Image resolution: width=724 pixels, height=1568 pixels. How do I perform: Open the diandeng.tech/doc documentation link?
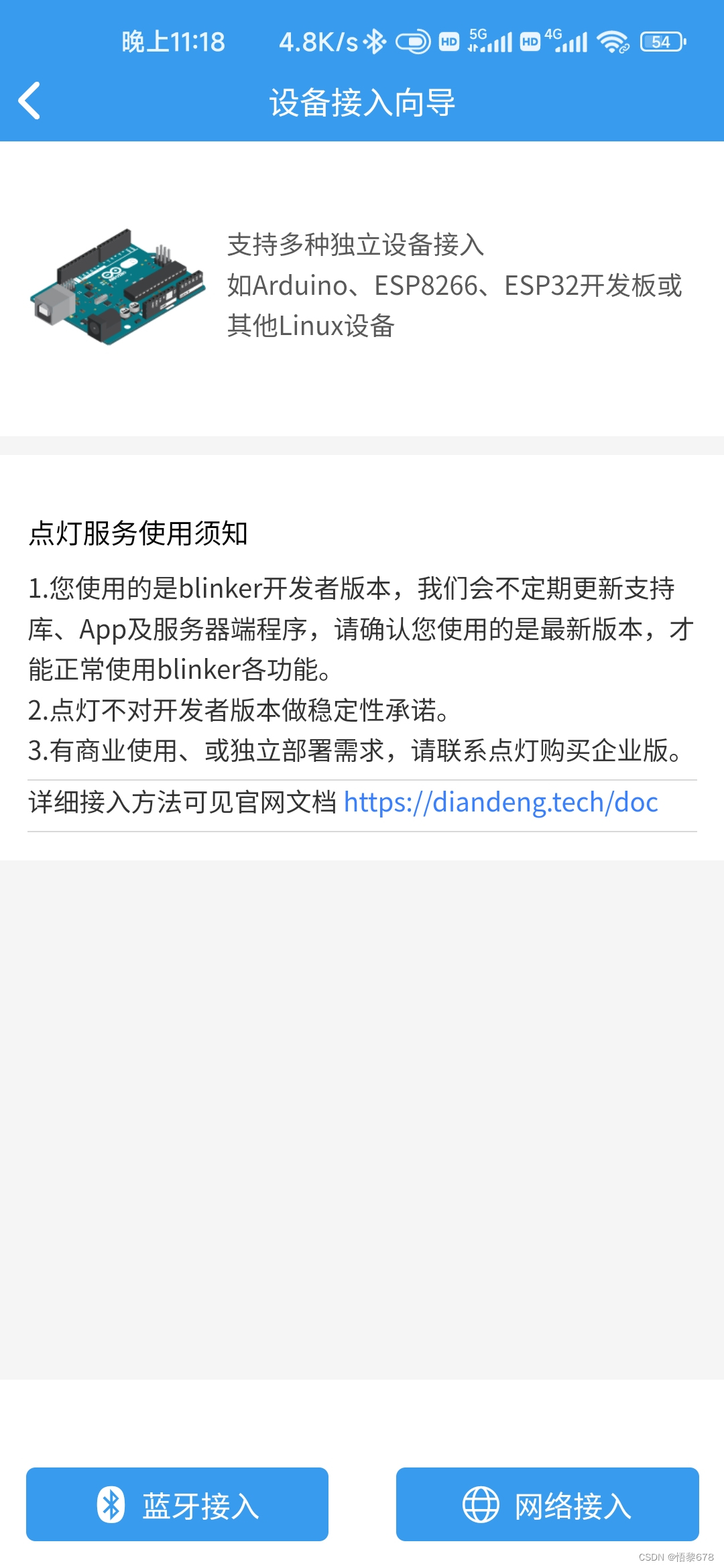(x=500, y=802)
